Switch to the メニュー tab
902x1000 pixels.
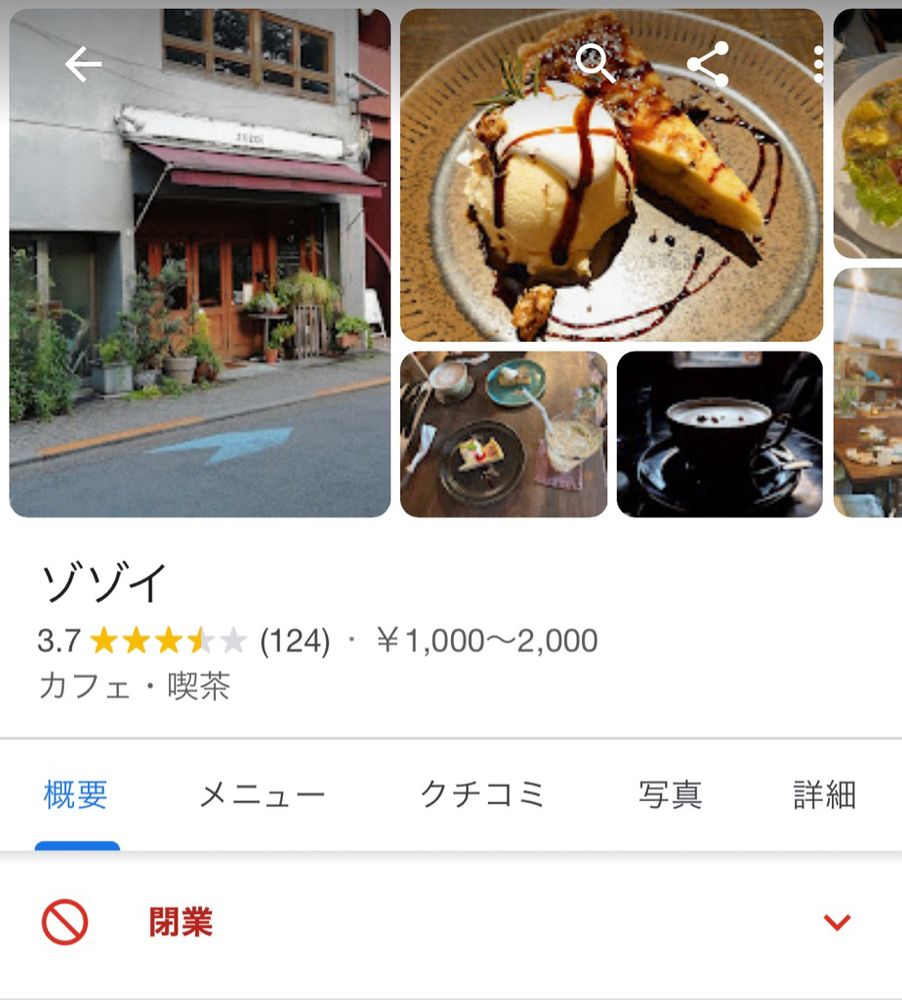pos(262,795)
